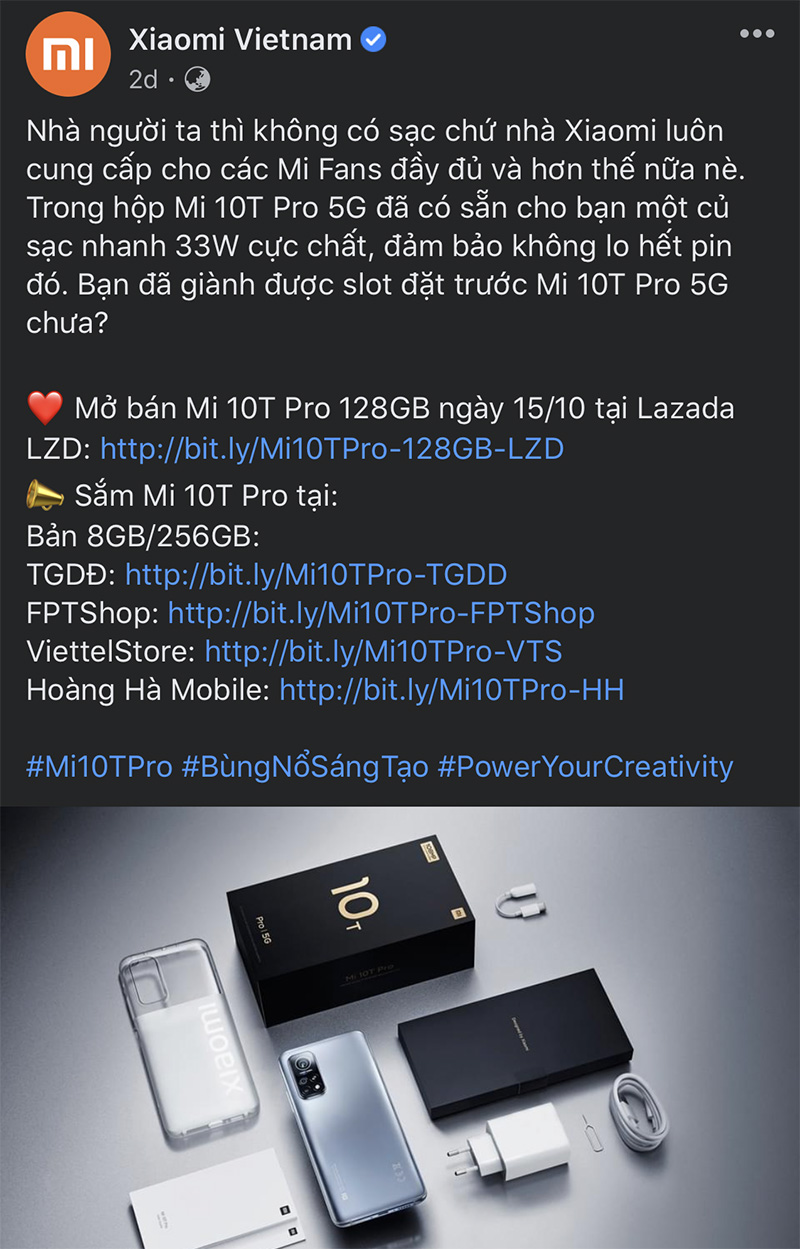Tap the #Mi10TPro hashtag

coord(98,767)
